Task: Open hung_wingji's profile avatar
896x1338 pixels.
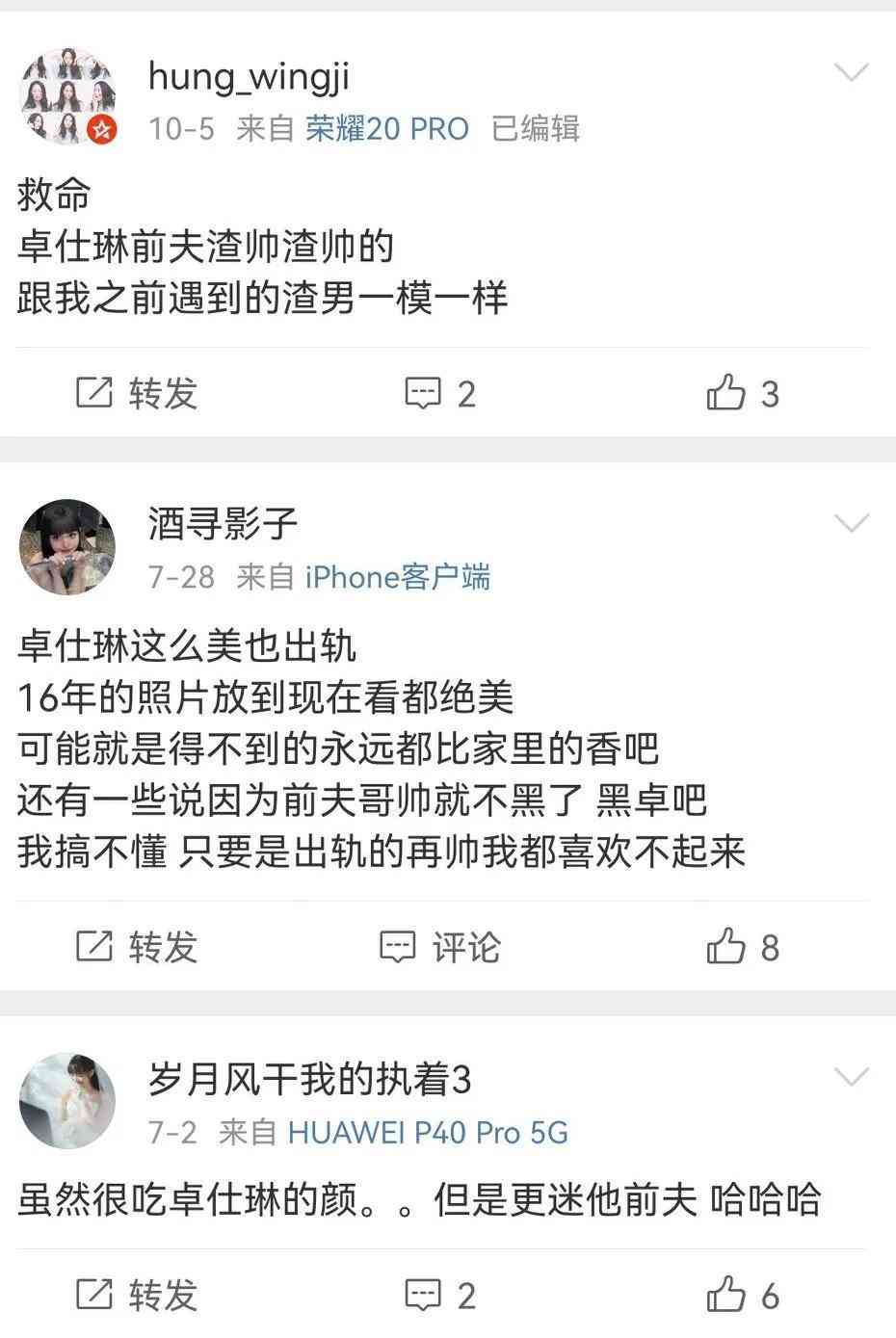Action: point(67,96)
